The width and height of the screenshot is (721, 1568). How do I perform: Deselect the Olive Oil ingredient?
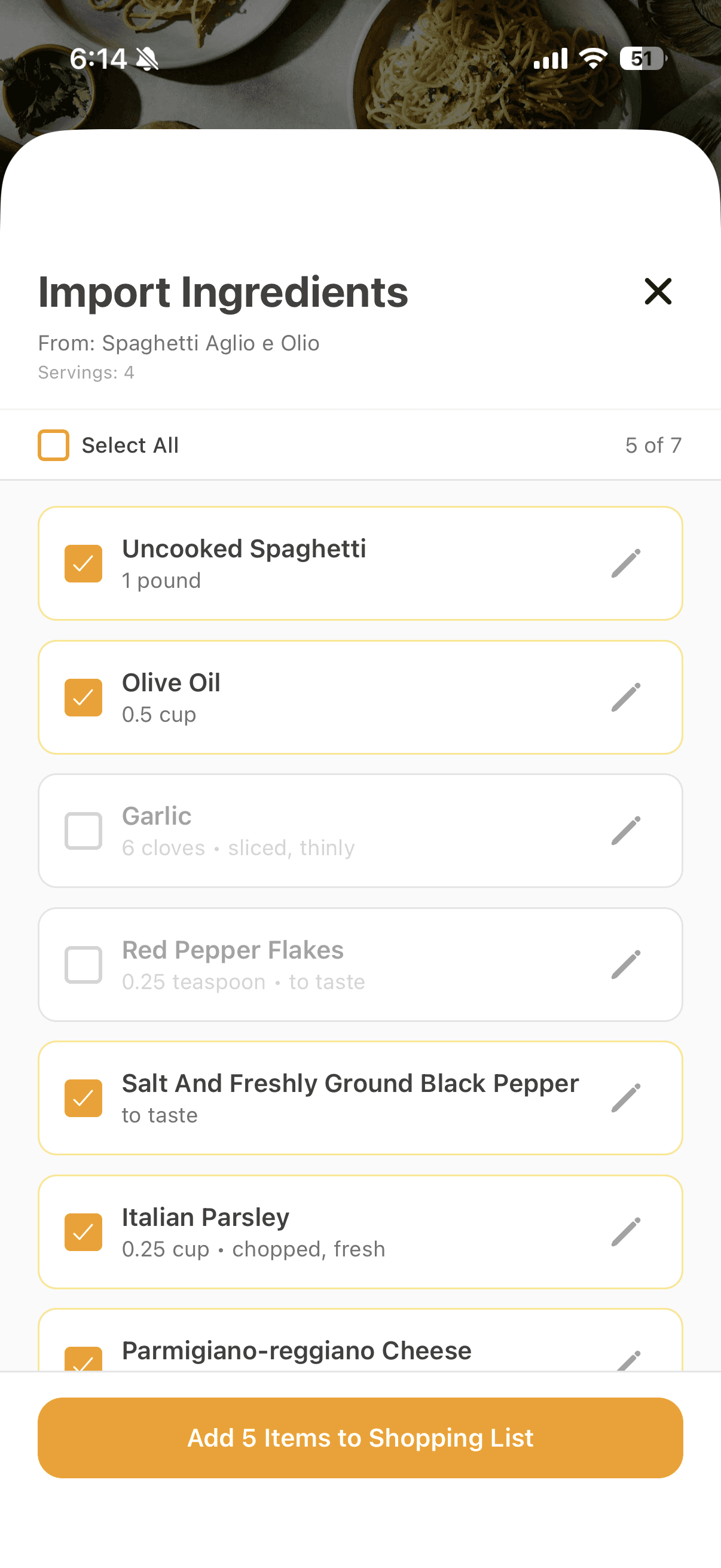(83, 697)
